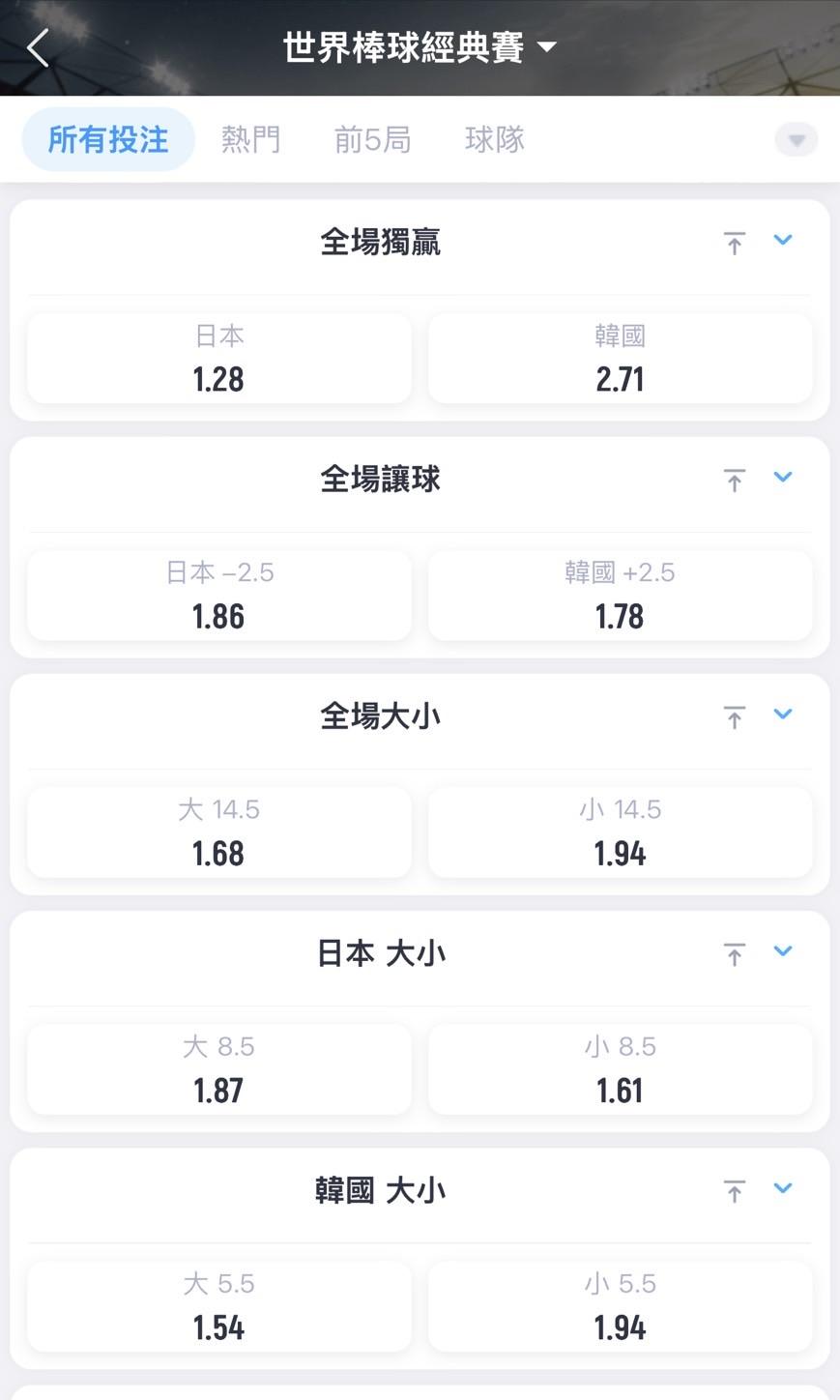The image size is (840, 1400).
Task: Select 韓國 2.71 in 全場獨贏
Action: pos(620,359)
